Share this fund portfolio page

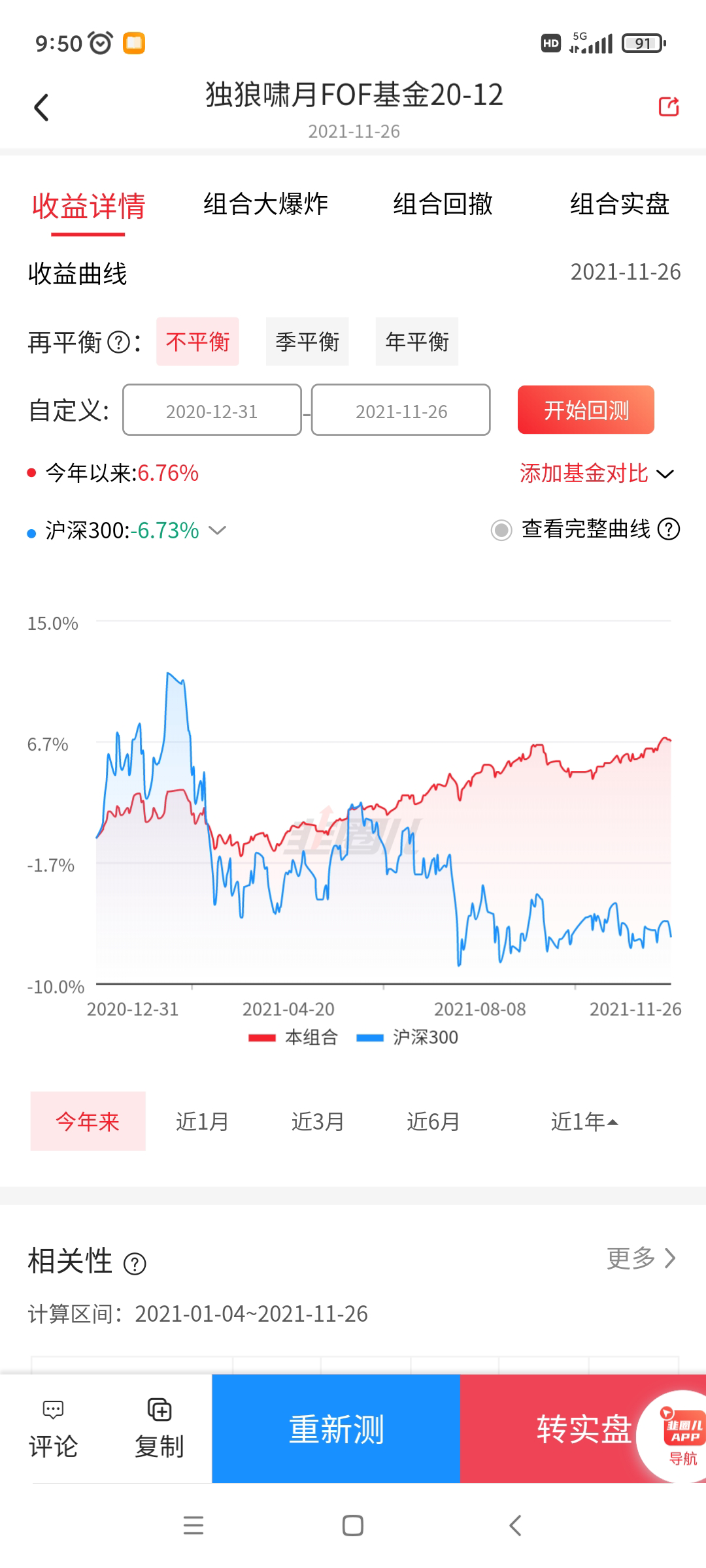coord(668,106)
